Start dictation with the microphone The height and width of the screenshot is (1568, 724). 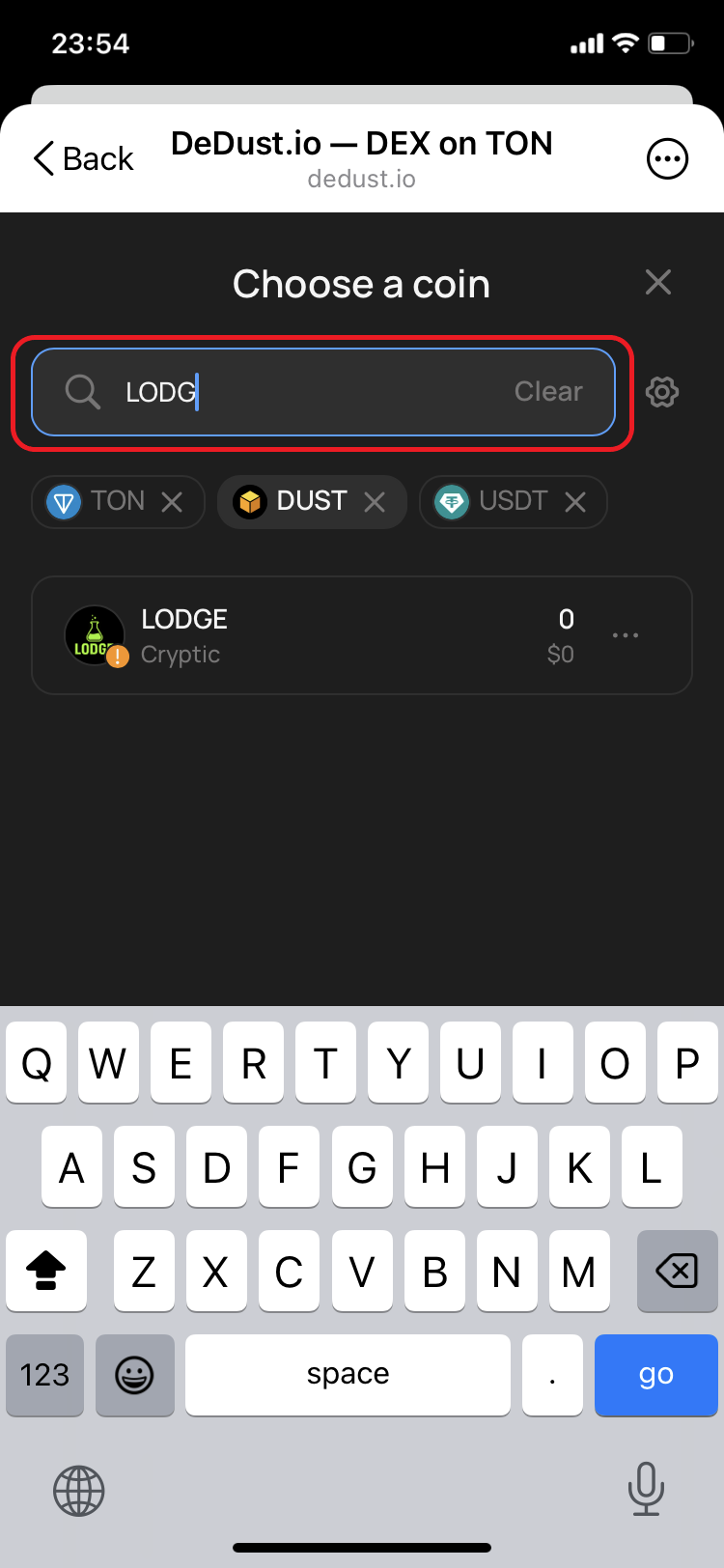[646, 1489]
